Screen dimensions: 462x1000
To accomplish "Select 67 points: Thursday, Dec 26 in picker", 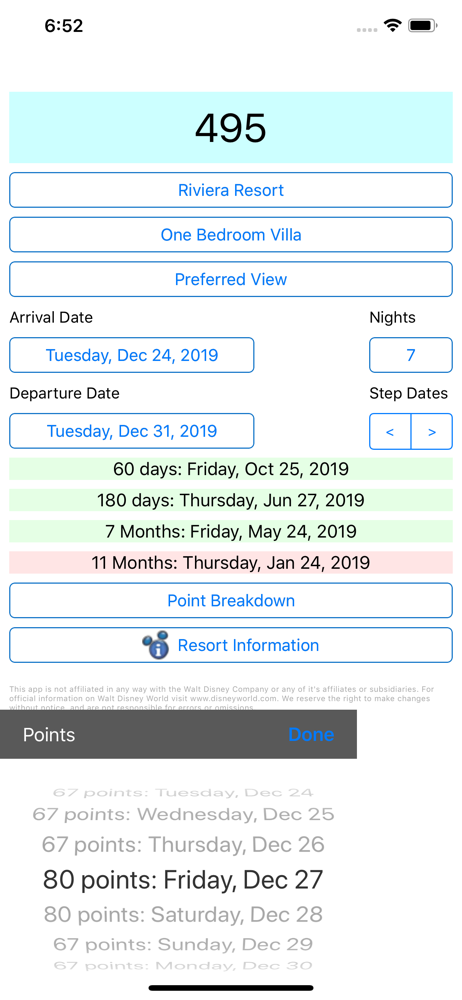I will (x=183, y=845).
